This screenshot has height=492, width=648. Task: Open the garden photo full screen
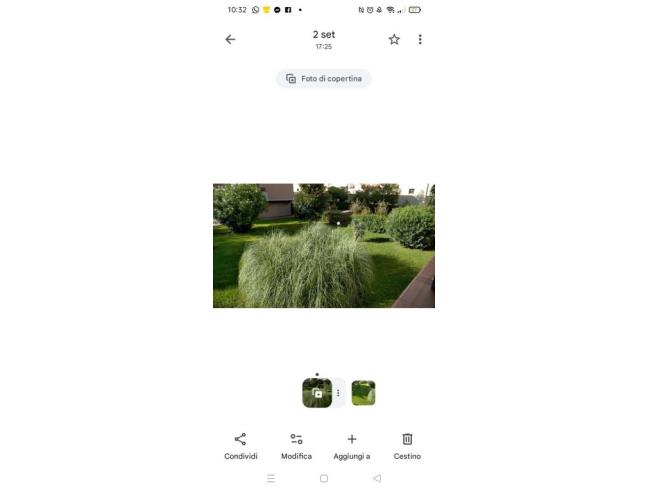click(323, 245)
